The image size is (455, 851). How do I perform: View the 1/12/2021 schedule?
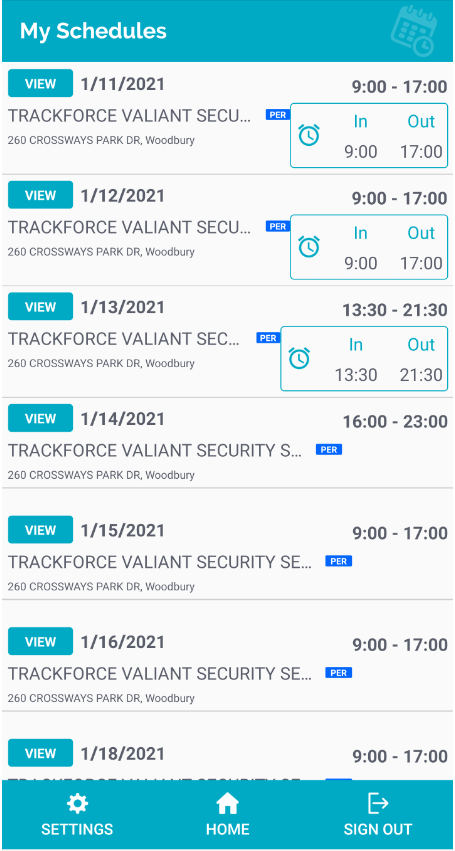point(40,195)
